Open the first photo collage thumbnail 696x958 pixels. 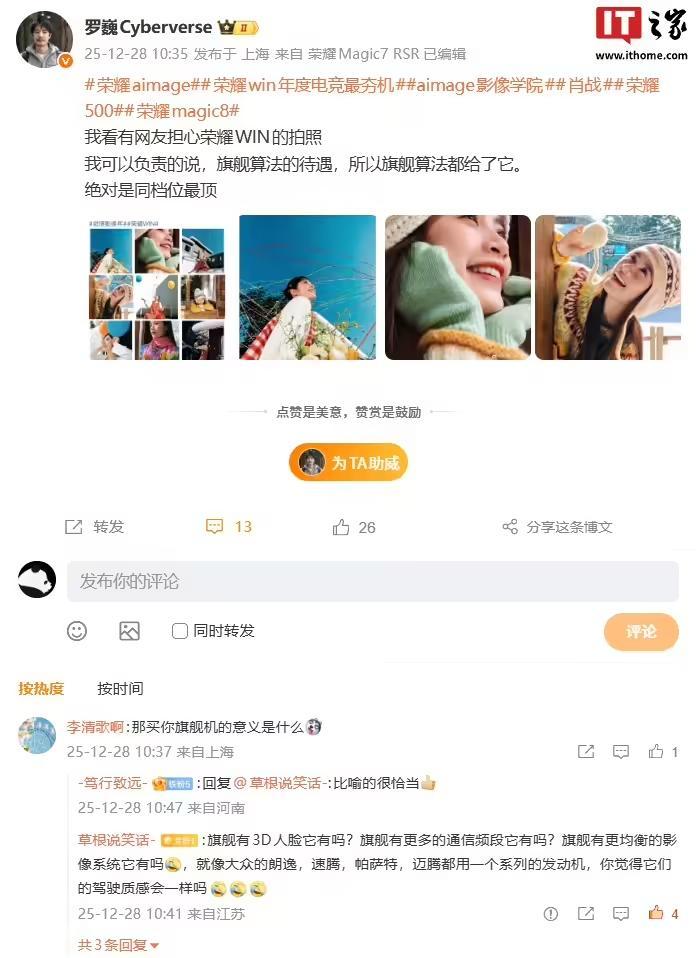tap(156, 287)
